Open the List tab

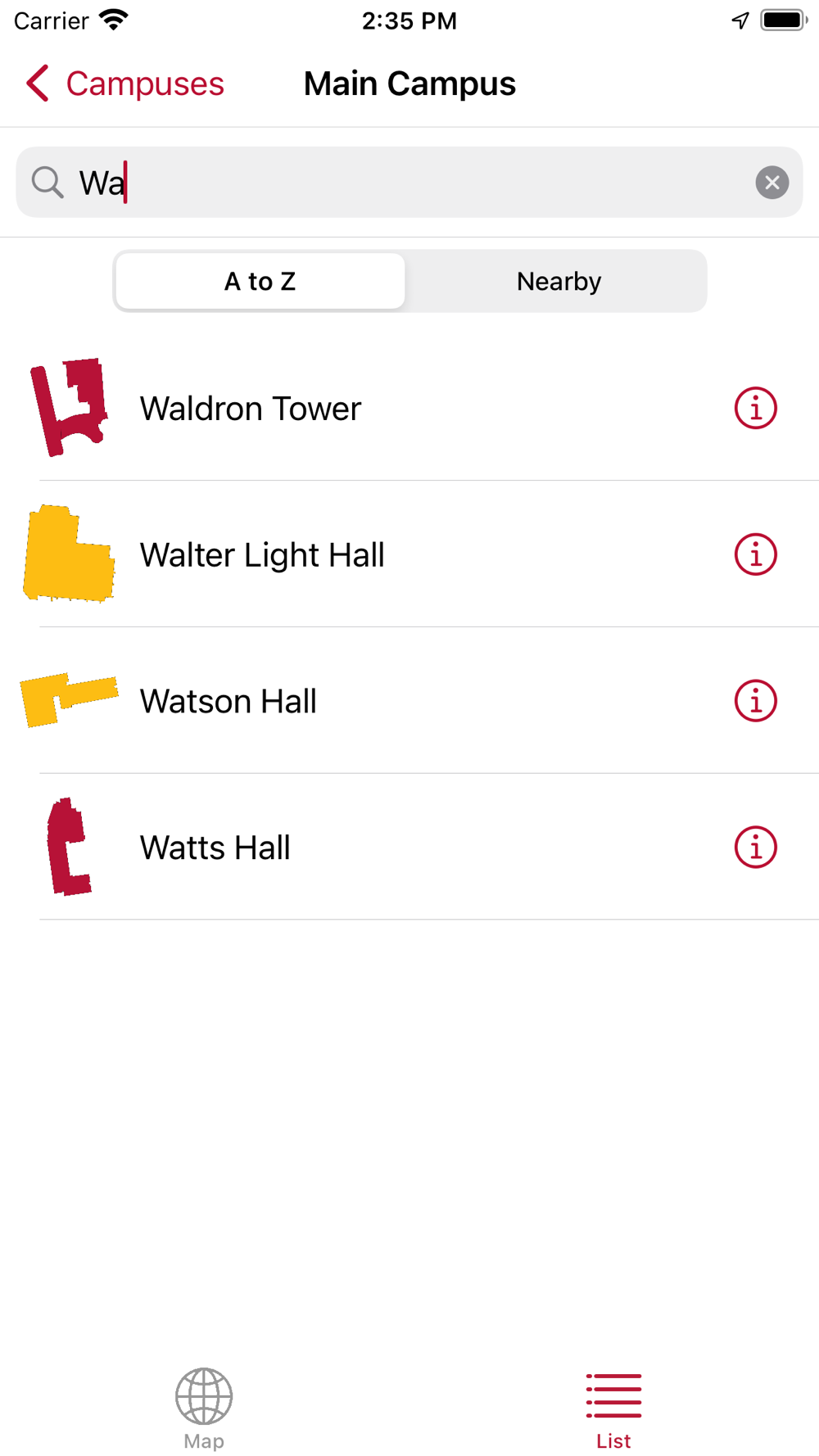click(x=613, y=1408)
